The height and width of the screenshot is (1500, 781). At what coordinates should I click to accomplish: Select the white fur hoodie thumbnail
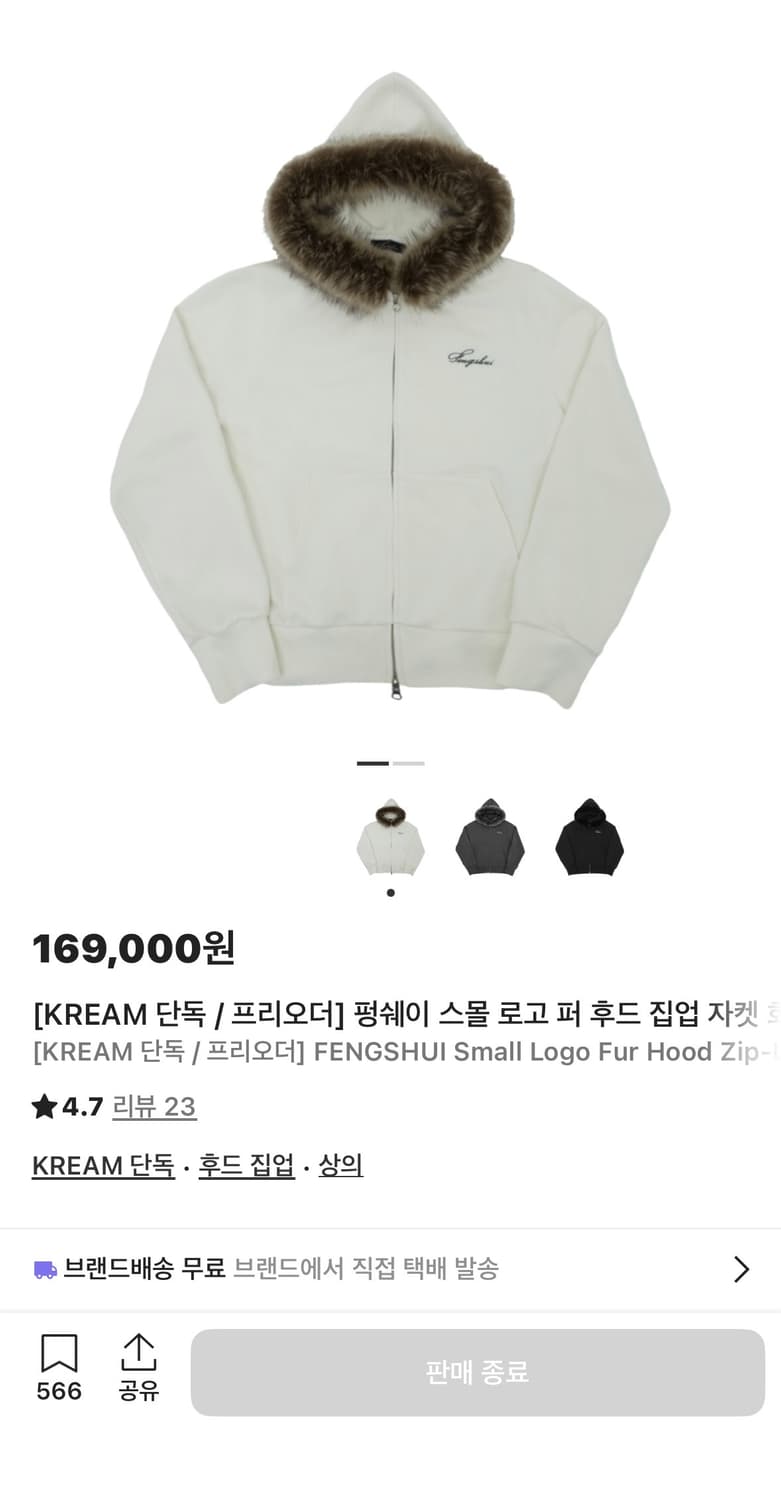click(390, 838)
